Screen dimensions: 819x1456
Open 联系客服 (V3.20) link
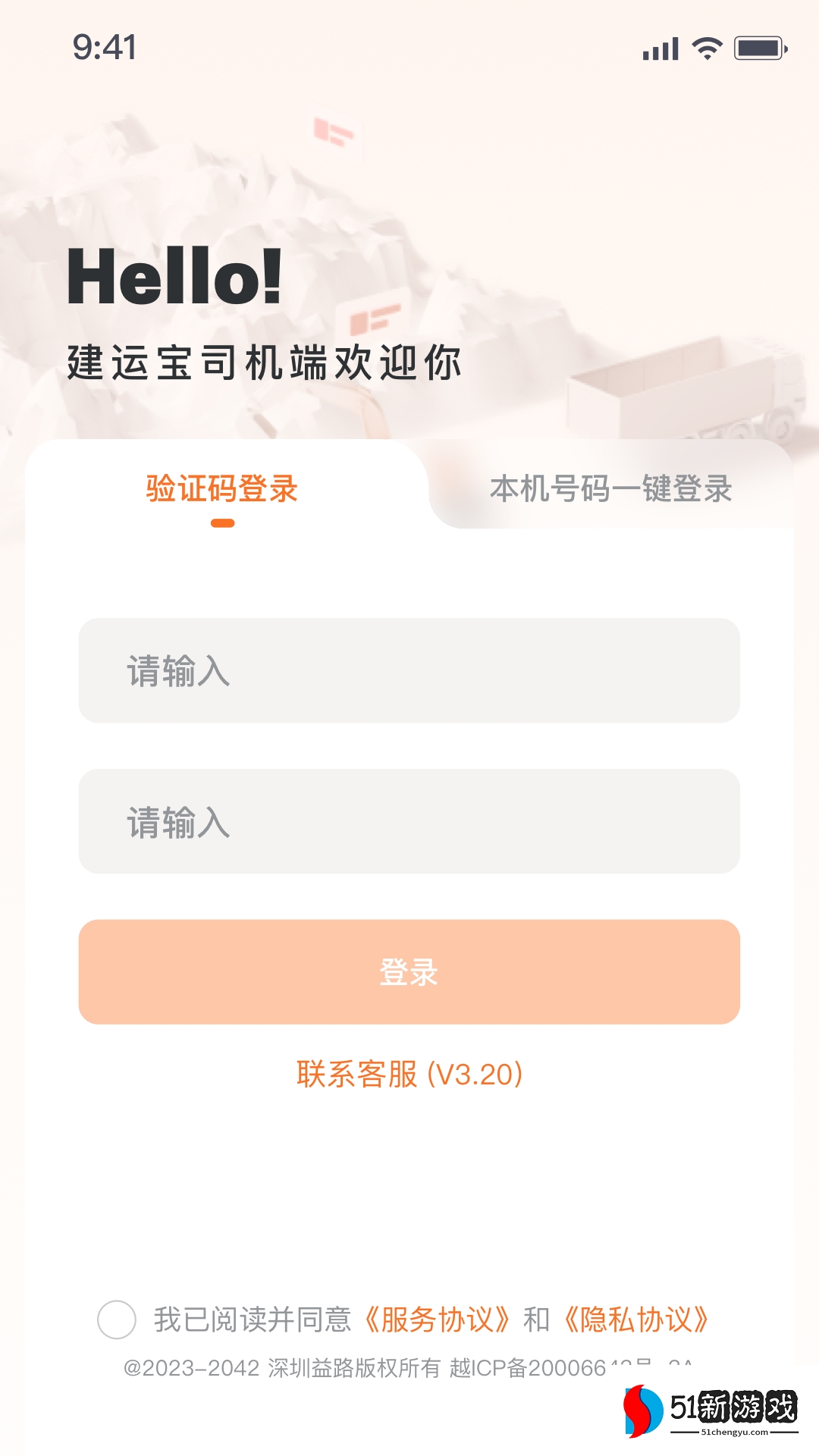coord(409,1075)
